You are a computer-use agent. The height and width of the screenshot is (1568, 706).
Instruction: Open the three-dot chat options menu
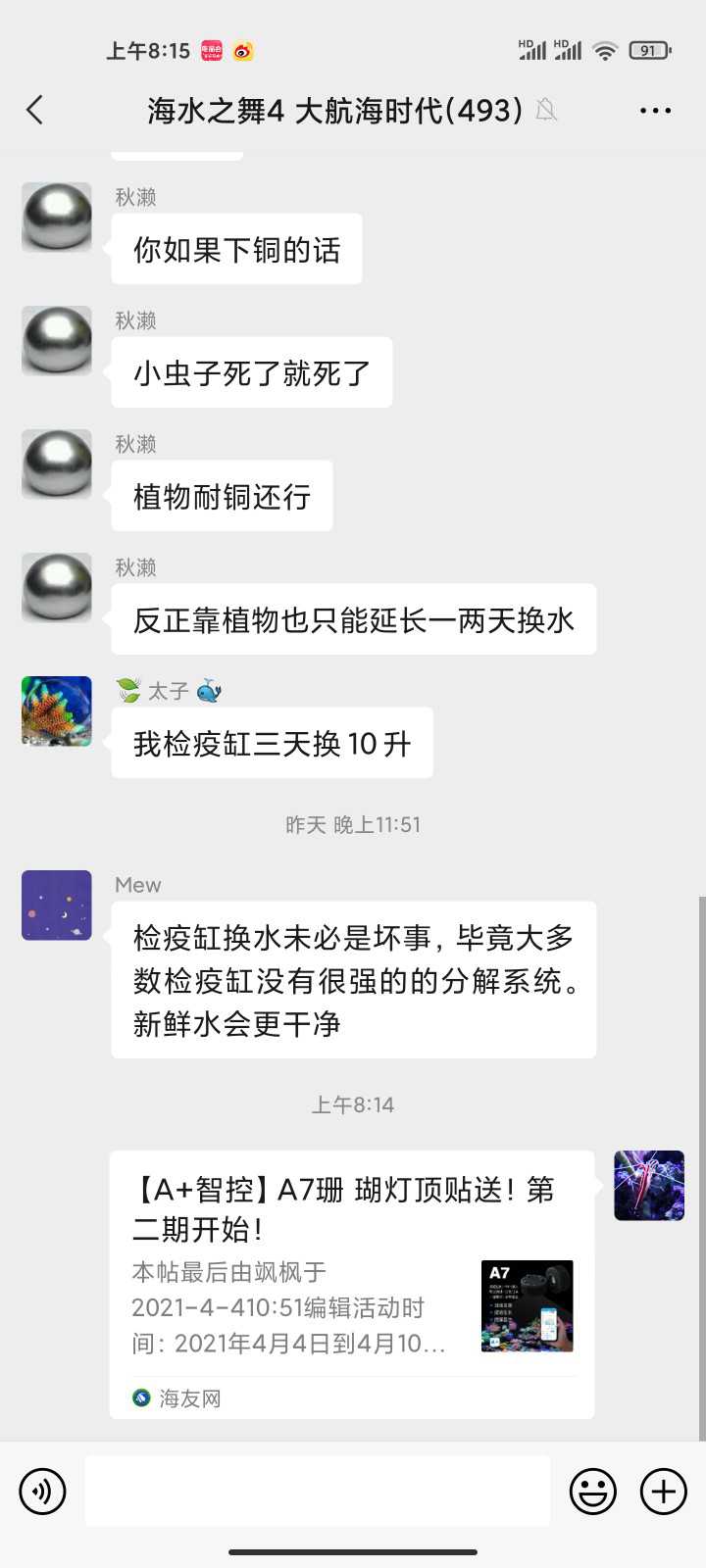pos(655,111)
